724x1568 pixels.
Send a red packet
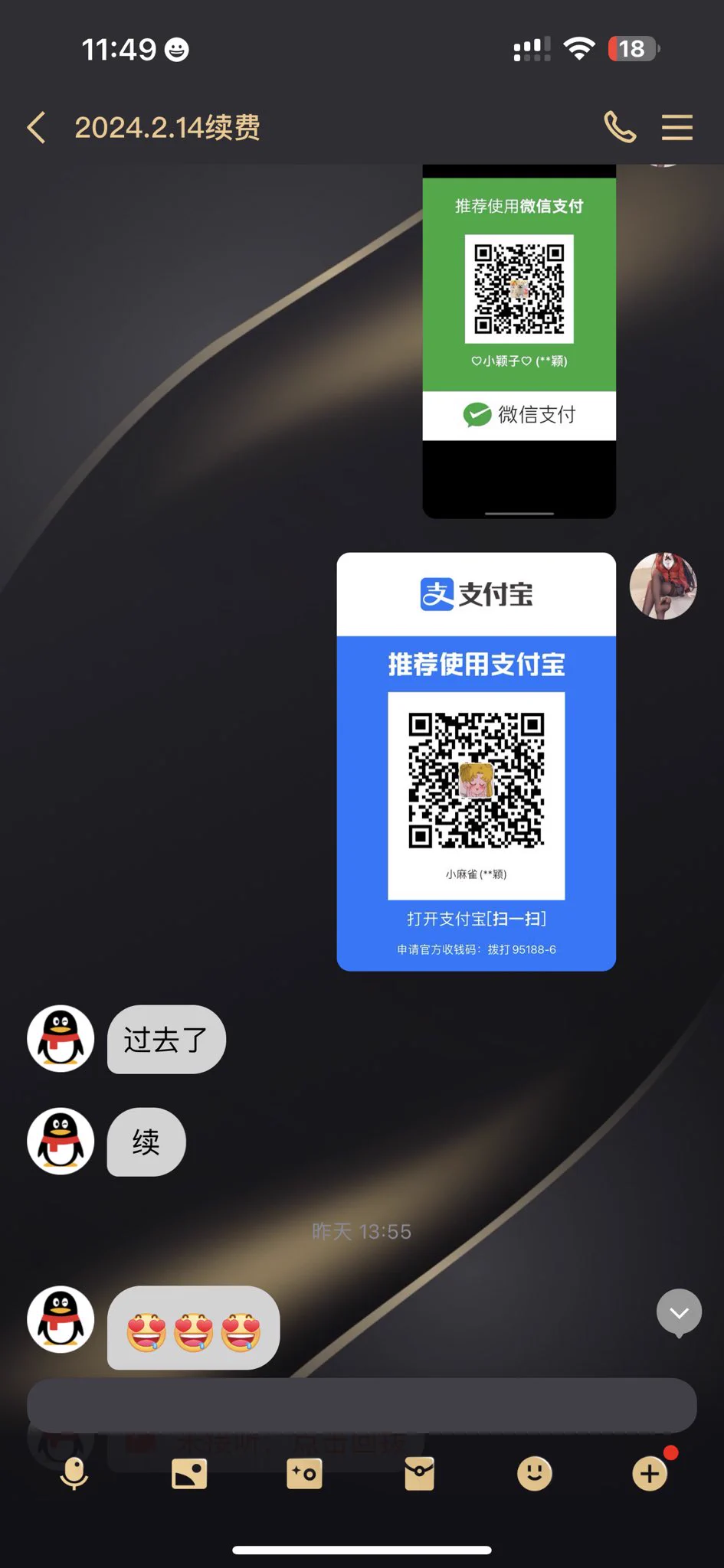pyautogui.click(x=419, y=1473)
